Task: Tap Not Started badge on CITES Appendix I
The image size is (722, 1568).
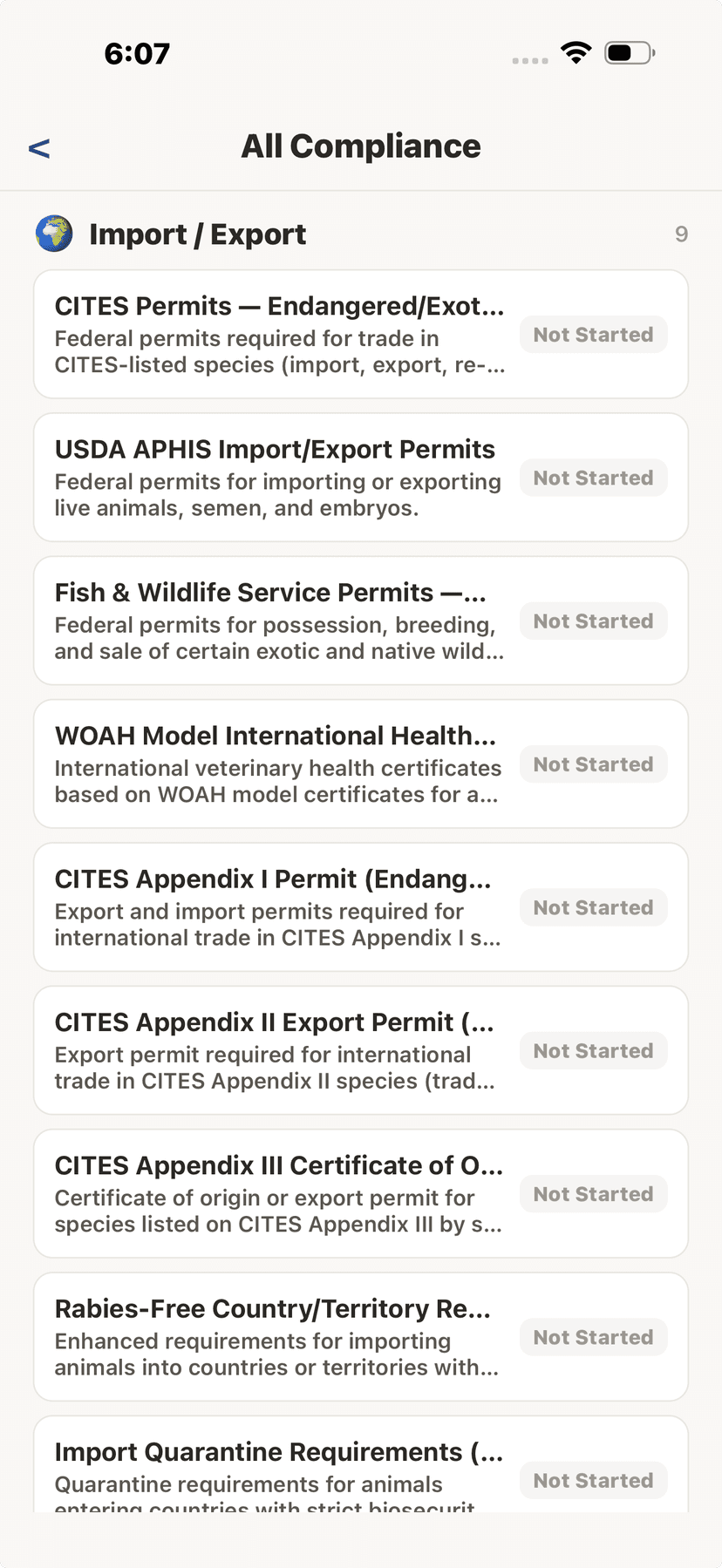Action: point(594,906)
